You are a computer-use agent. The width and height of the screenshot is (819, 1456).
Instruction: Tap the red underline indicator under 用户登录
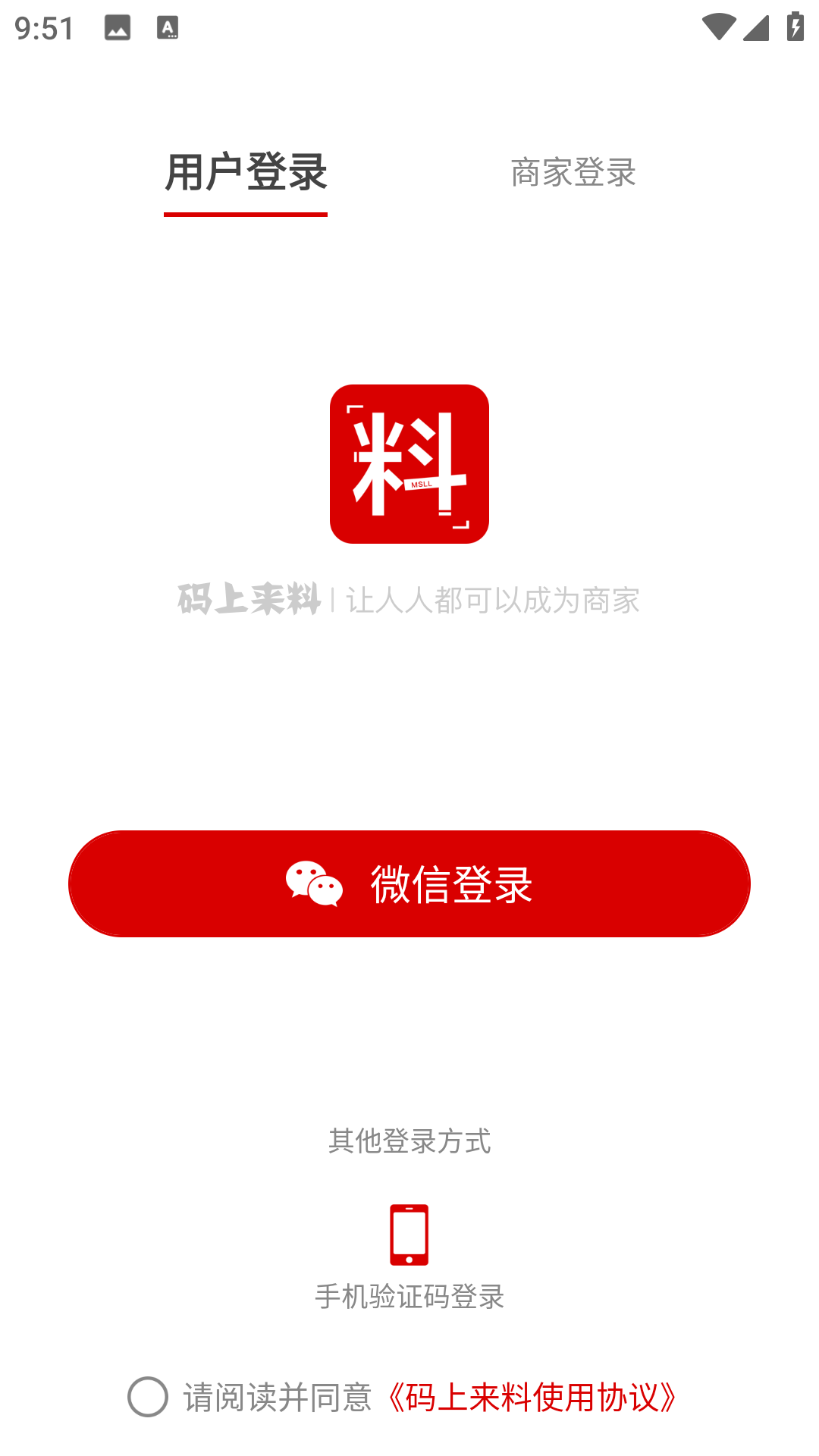click(245, 216)
